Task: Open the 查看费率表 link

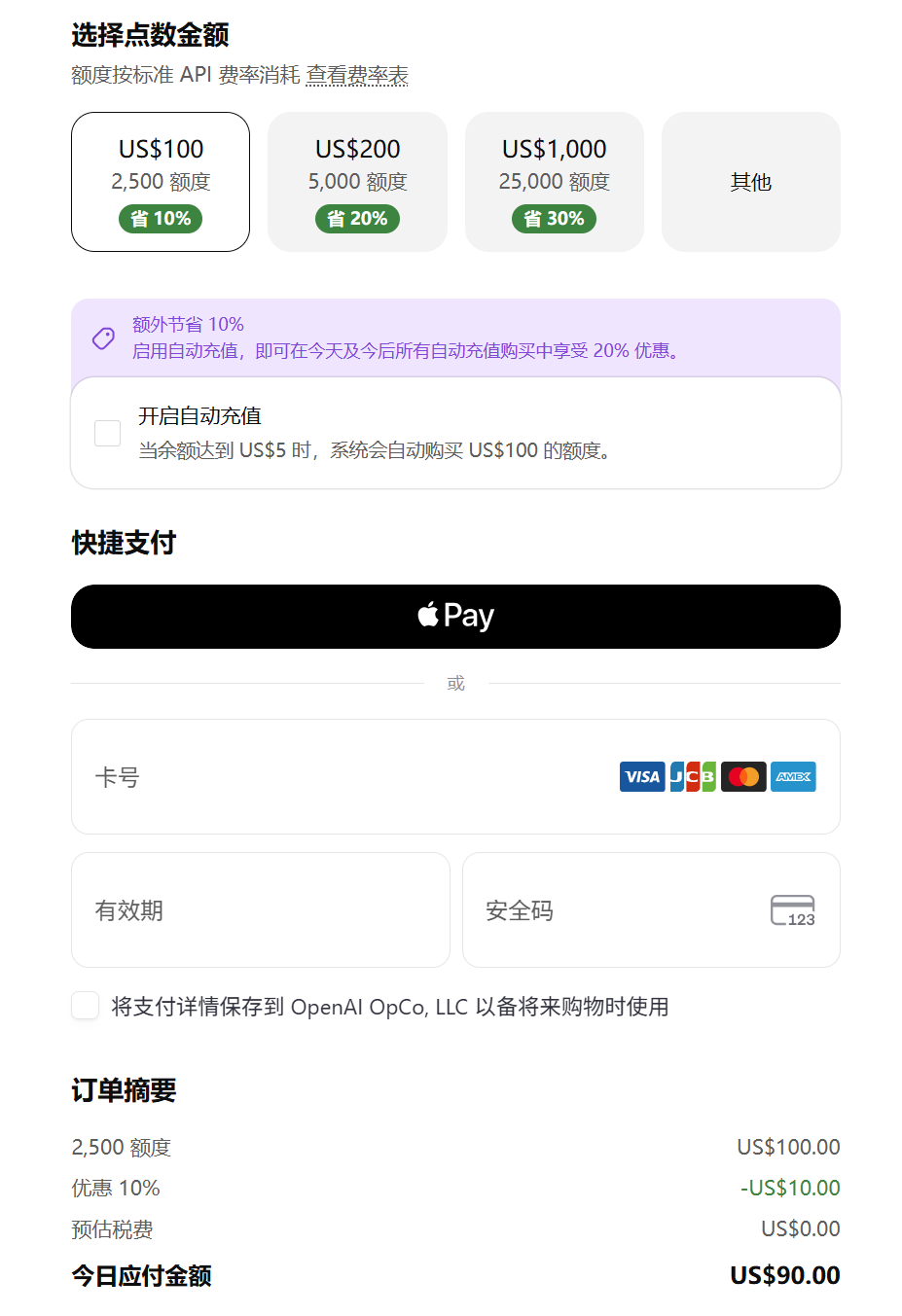Action: coord(357,75)
